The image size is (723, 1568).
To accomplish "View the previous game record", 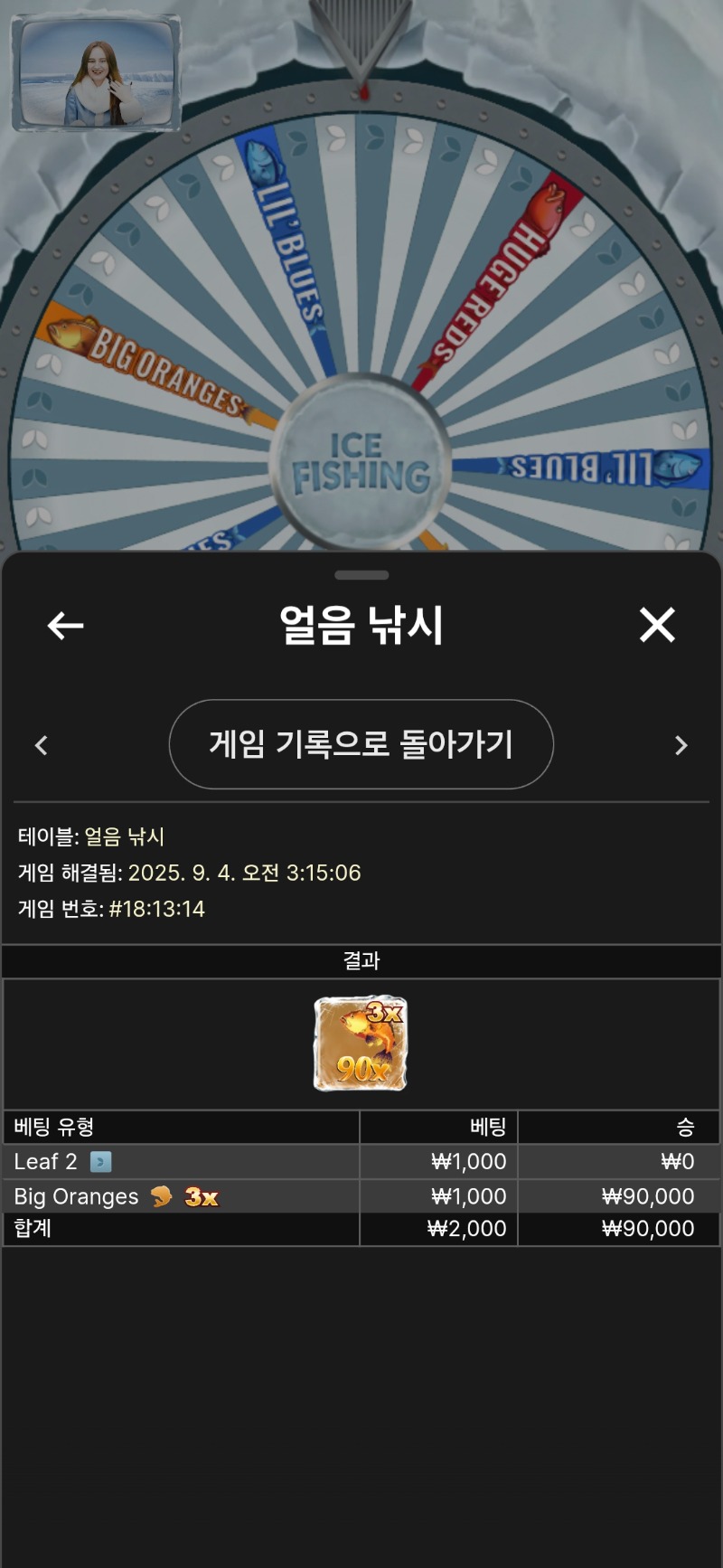I will (x=41, y=745).
